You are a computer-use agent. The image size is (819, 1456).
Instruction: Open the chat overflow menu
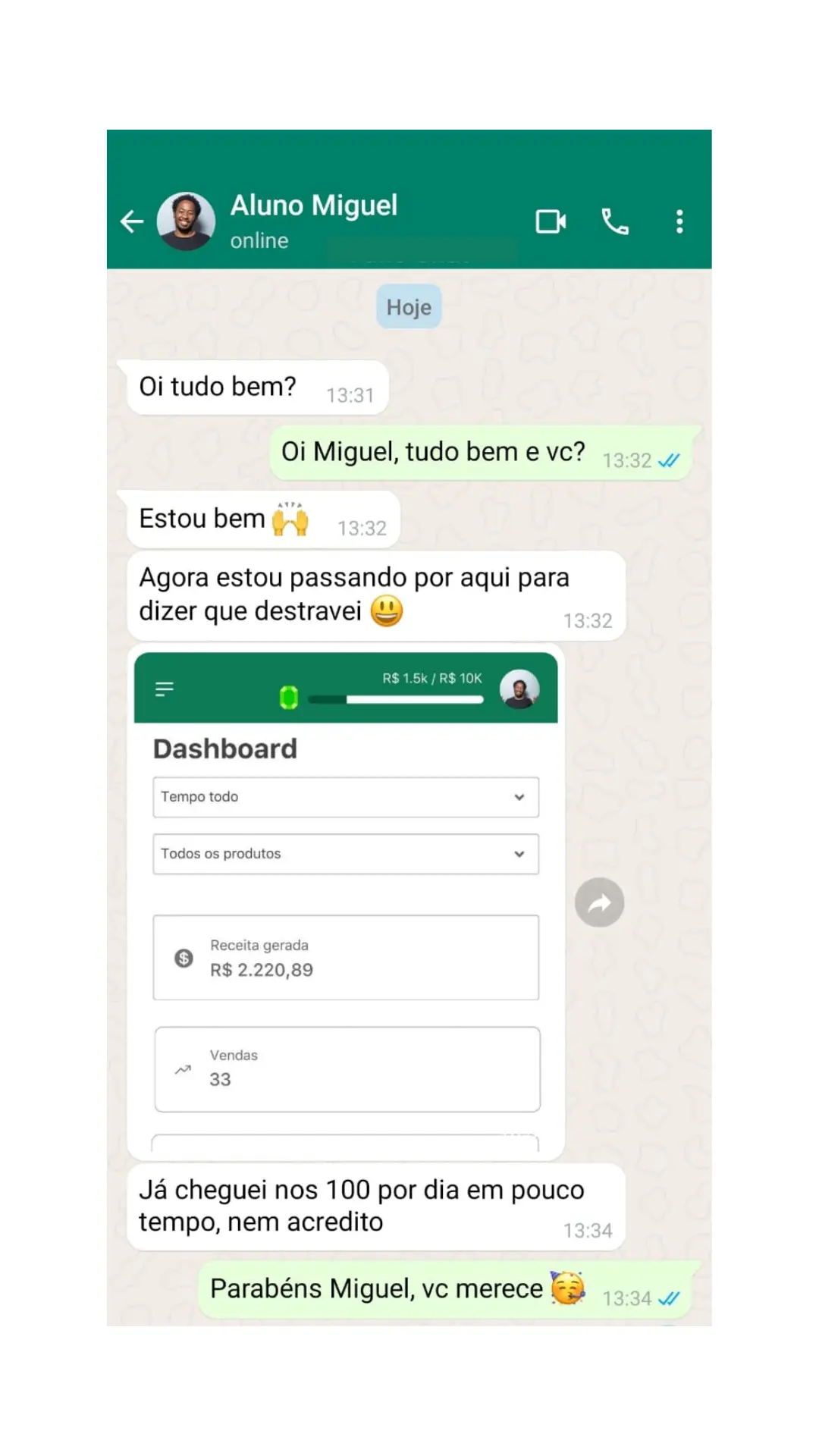tap(679, 221)
